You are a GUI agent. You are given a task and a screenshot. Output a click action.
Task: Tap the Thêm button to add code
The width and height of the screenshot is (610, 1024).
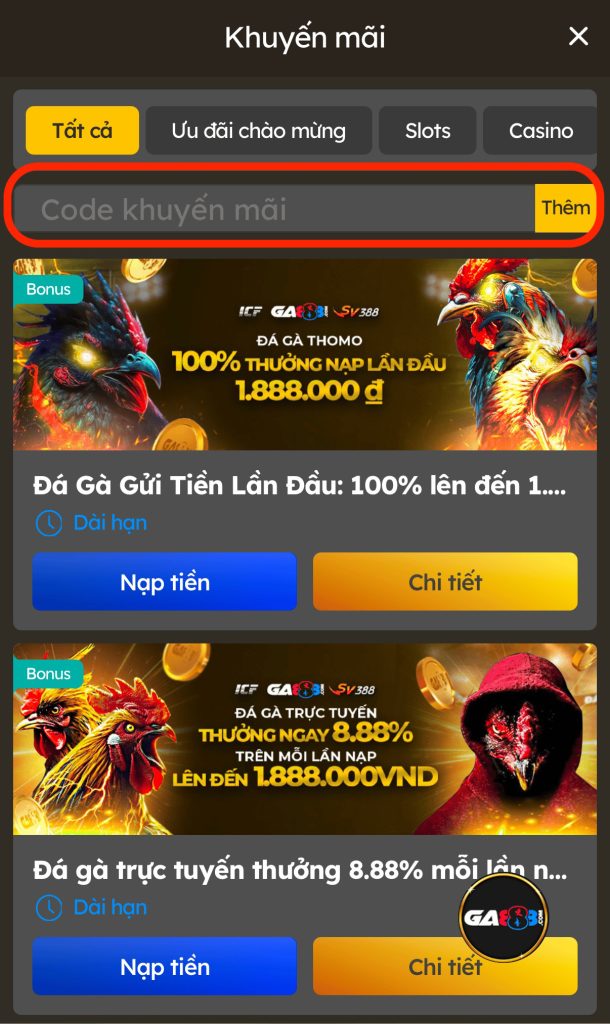(565, 208)
